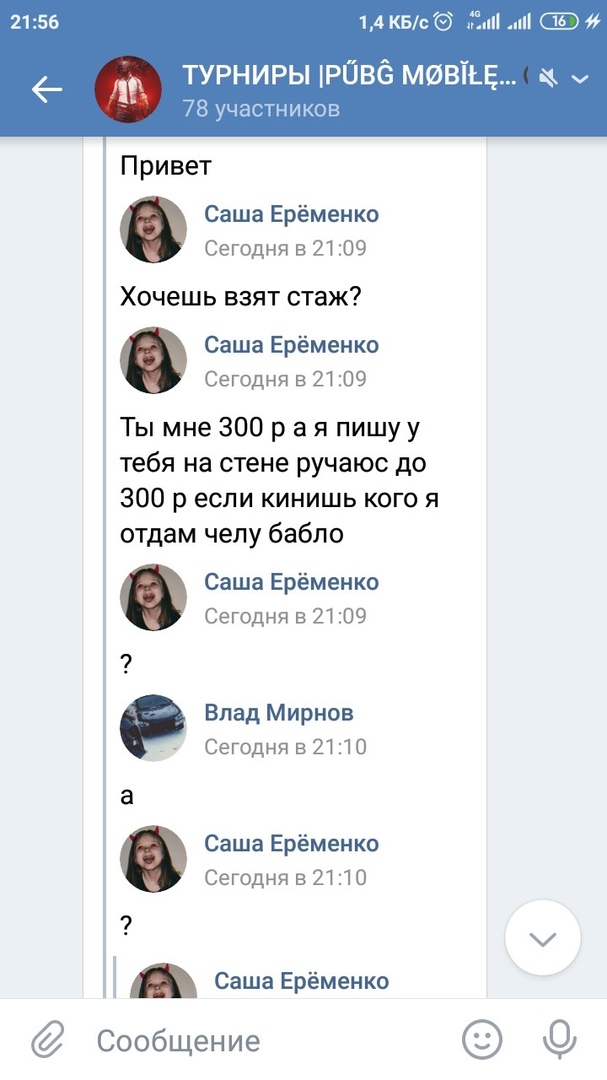The width and height of the screenshot is (607, 1080).
Task: Open Саша Ерёменко's profile above 'Хочешь взят стаж?'
Action: (x=291, y=214)
